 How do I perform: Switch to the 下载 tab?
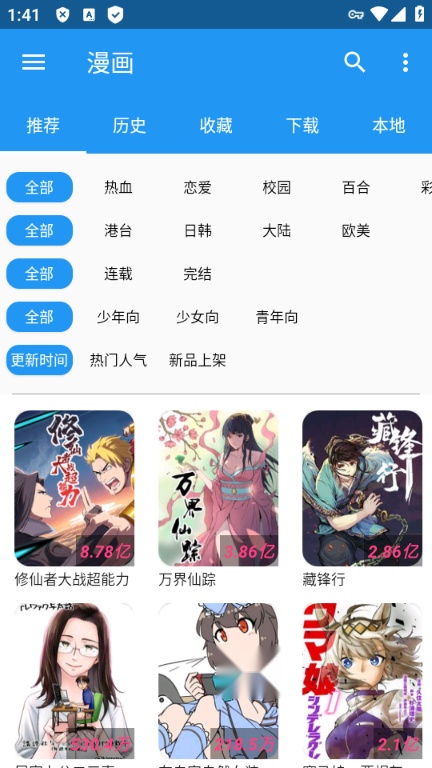[302, 125]
